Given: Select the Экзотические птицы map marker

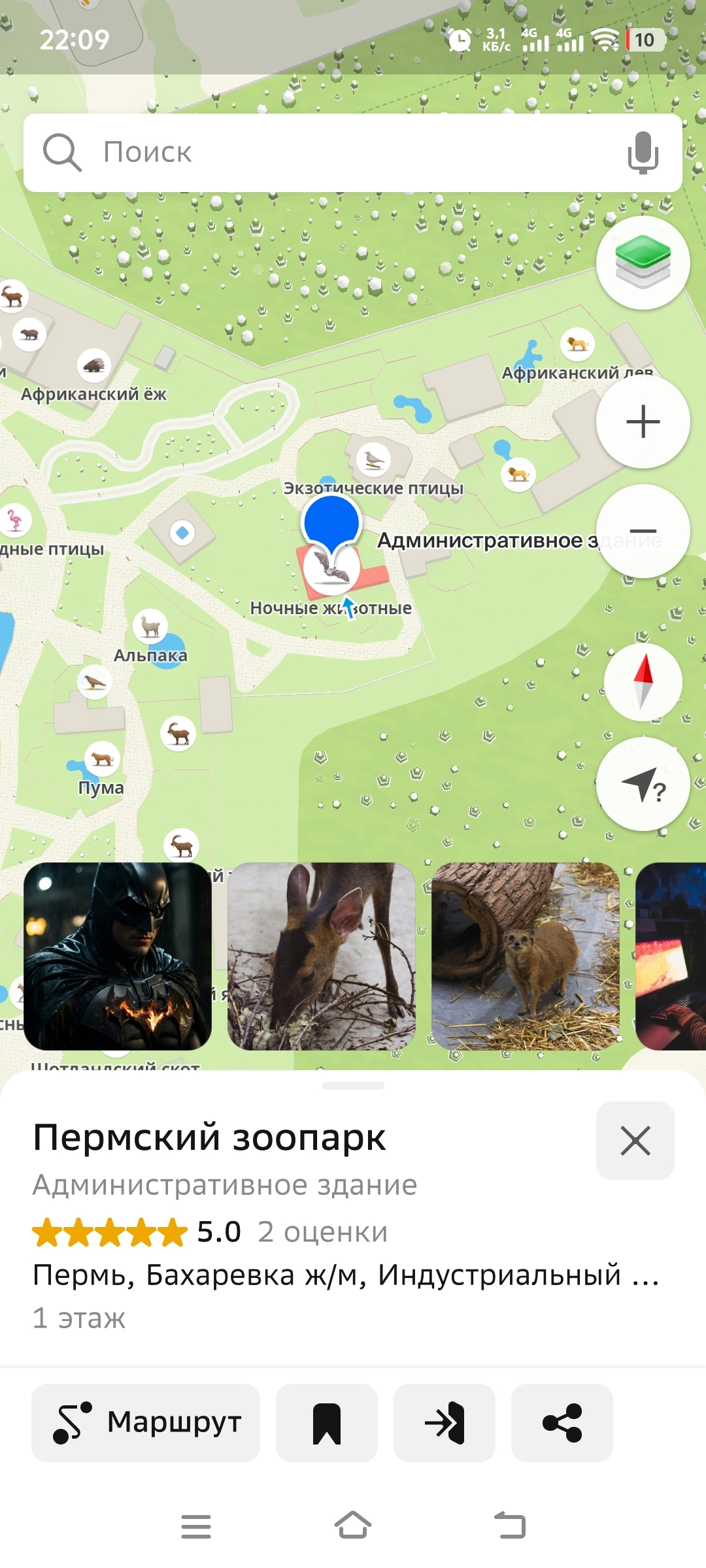Looking at the screenshot, I should tap(373, 459).
